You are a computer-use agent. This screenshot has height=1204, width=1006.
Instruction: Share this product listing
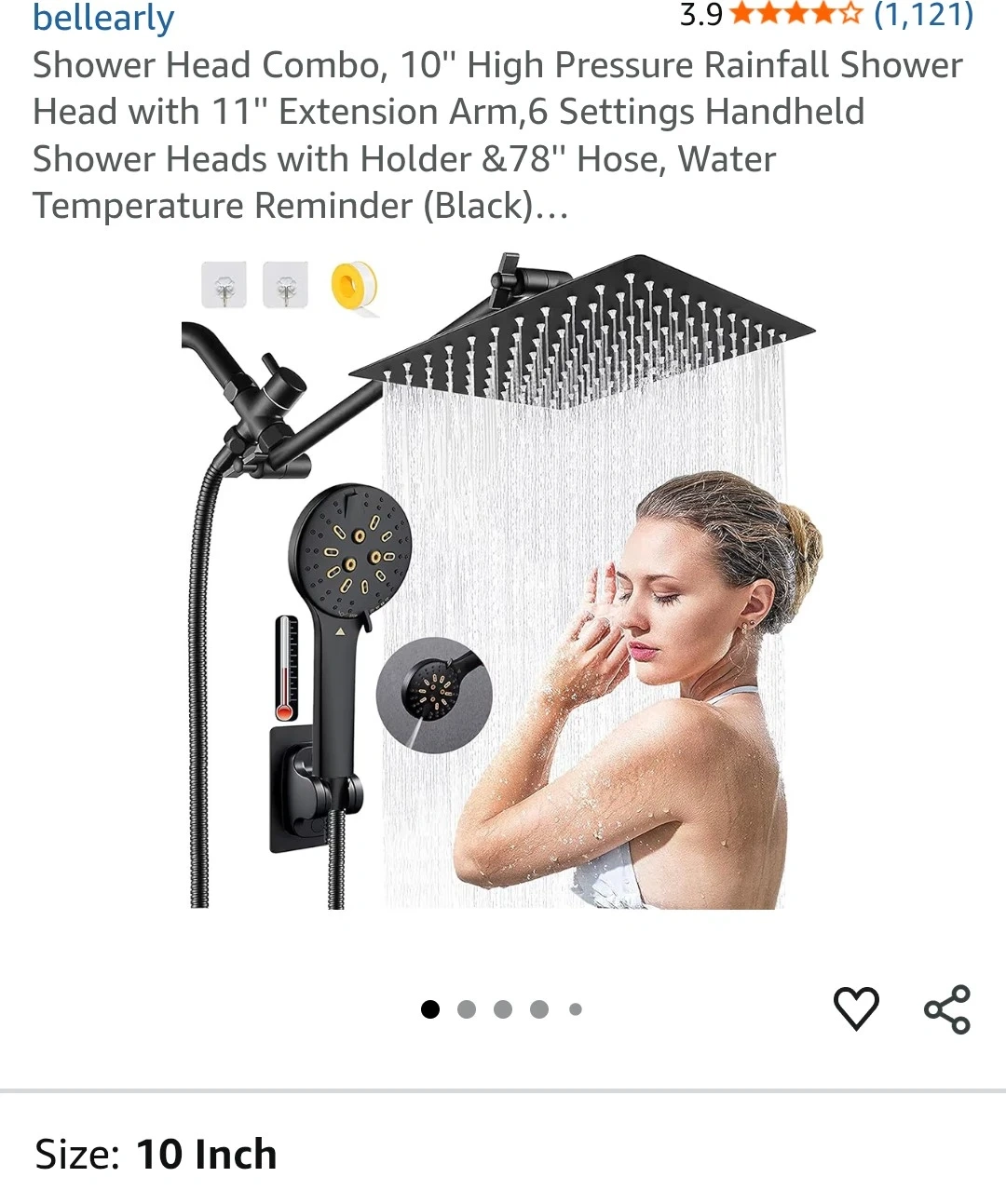[947, 1009]
